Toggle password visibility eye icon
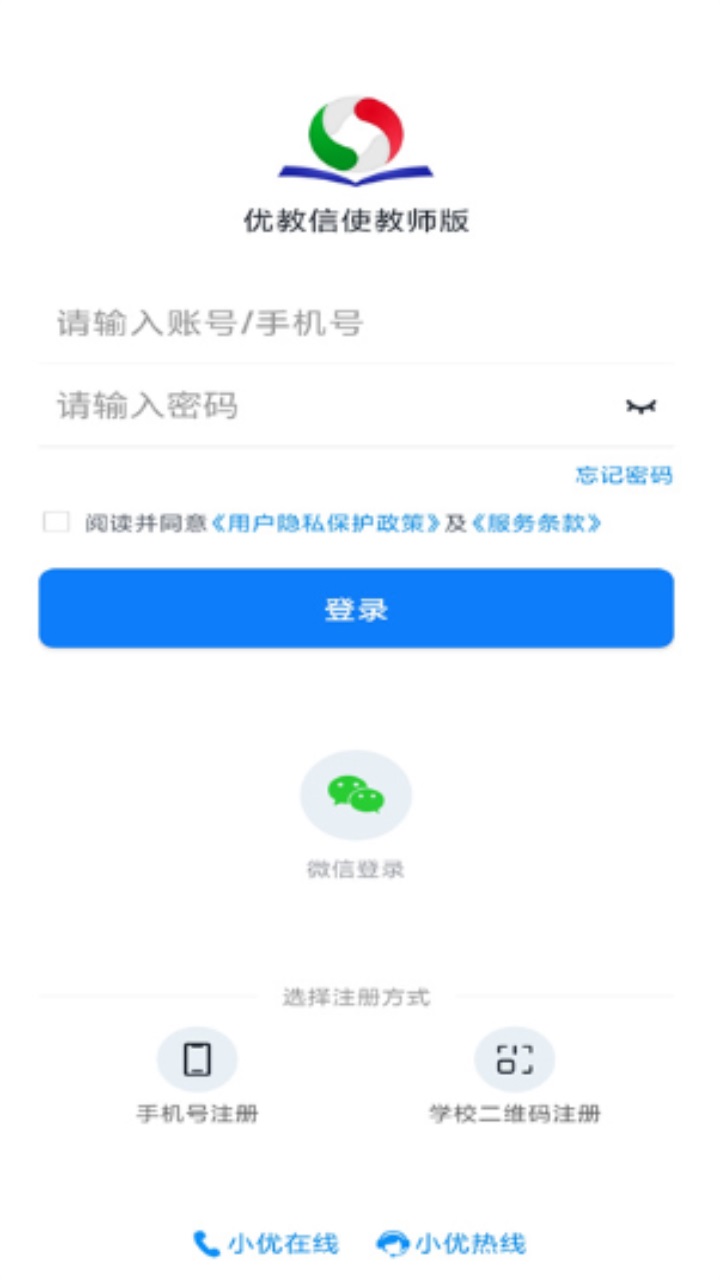This screenshot has width=720, height=1280. click(x=641, y=406)
